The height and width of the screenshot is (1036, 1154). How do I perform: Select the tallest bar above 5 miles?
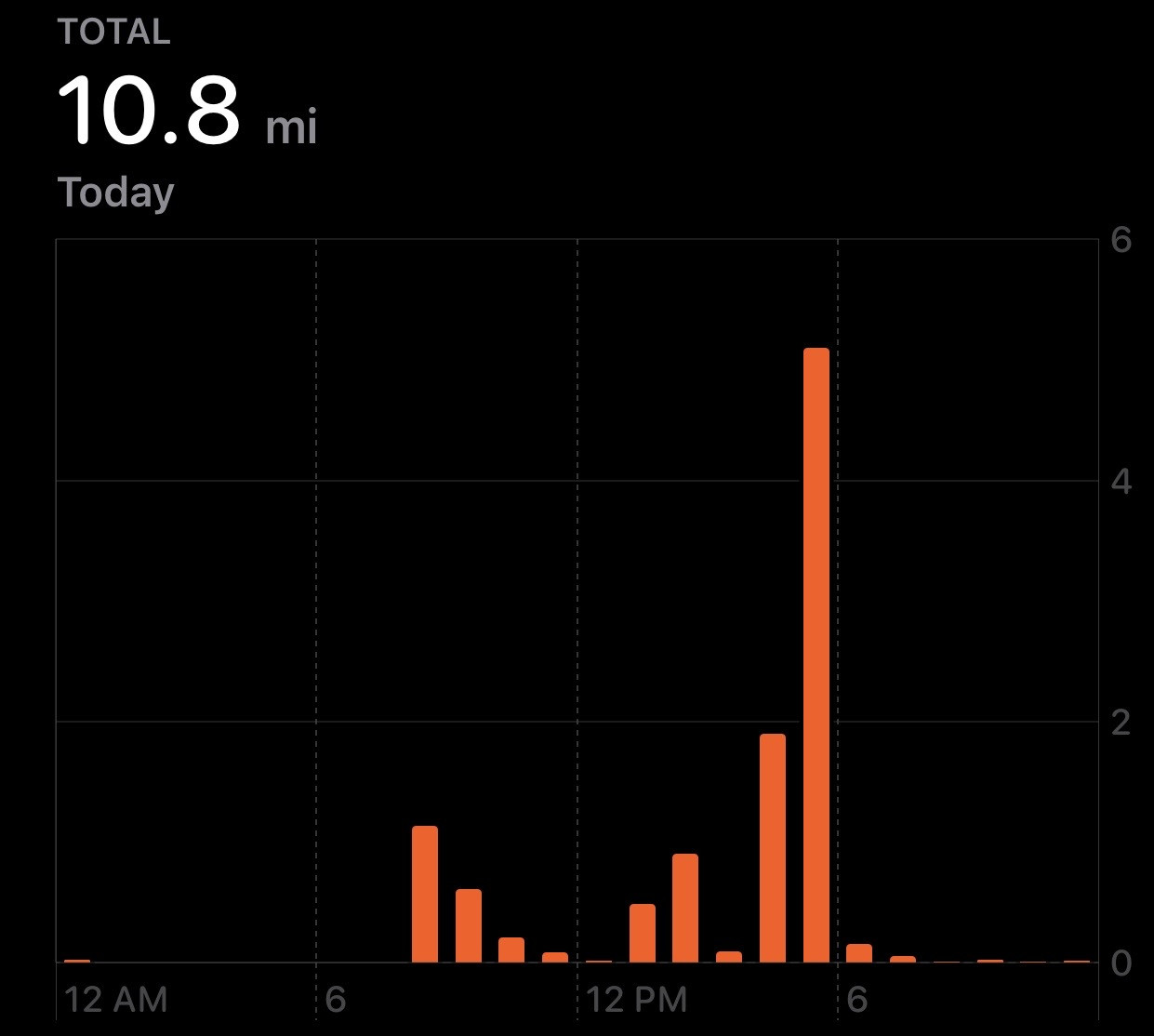pos(816,655)
